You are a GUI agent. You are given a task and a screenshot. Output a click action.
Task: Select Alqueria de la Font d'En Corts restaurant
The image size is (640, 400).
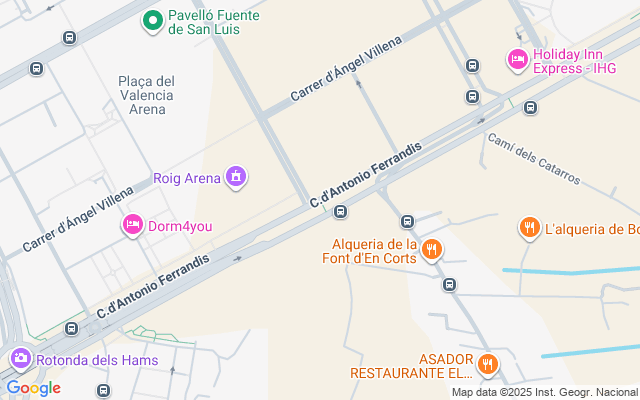pyautogui.click(x=431, y=249)
